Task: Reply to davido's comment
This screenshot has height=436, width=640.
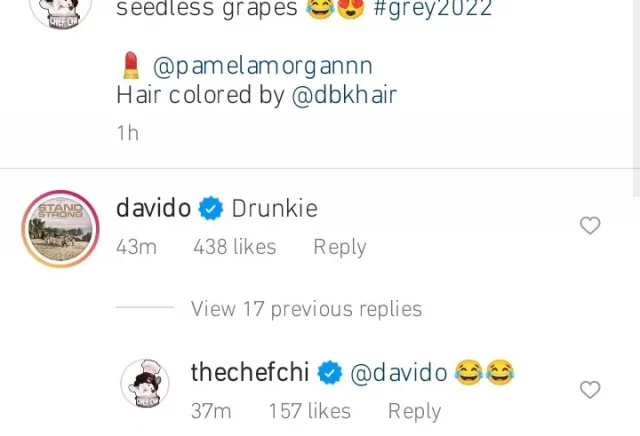Action: click(339, 247)
